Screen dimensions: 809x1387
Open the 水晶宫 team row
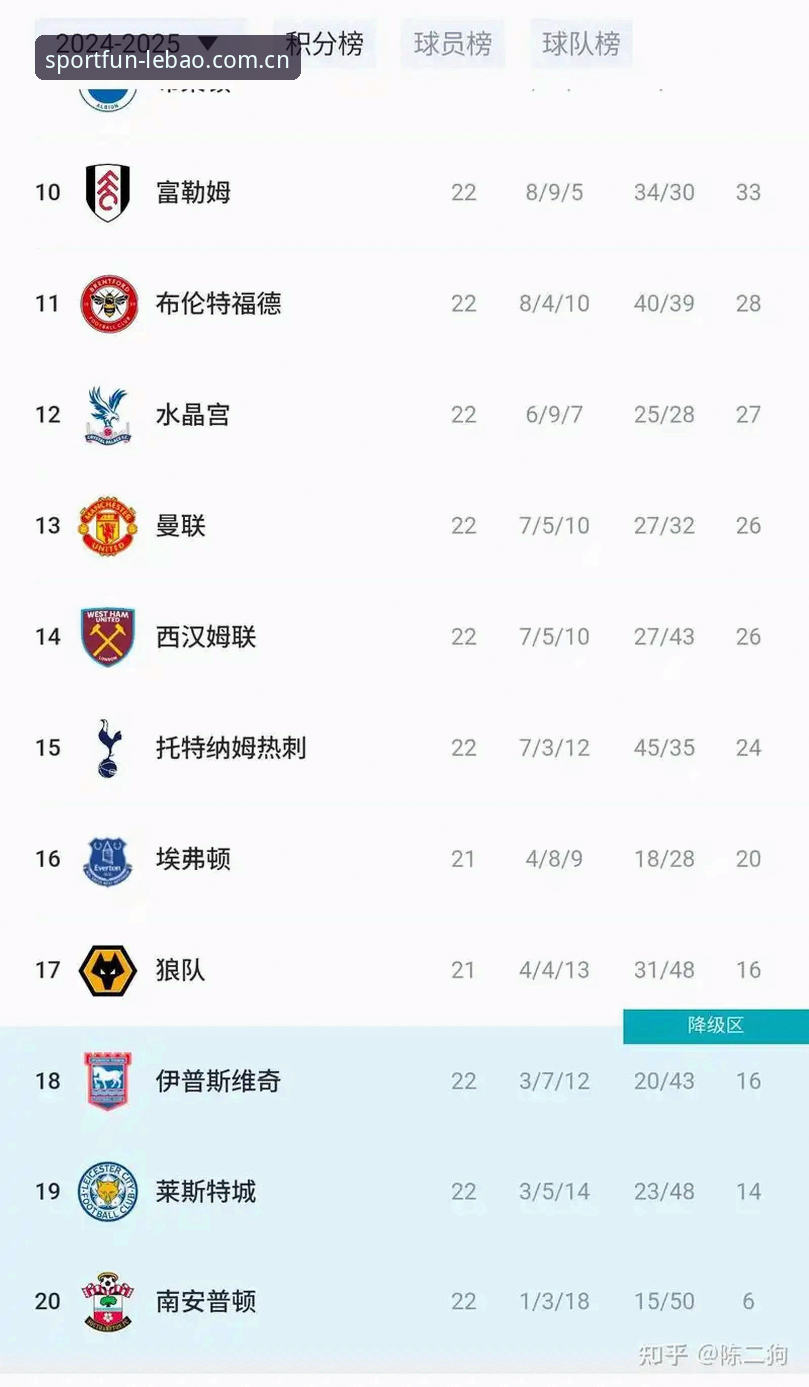(x=404, y=414)
